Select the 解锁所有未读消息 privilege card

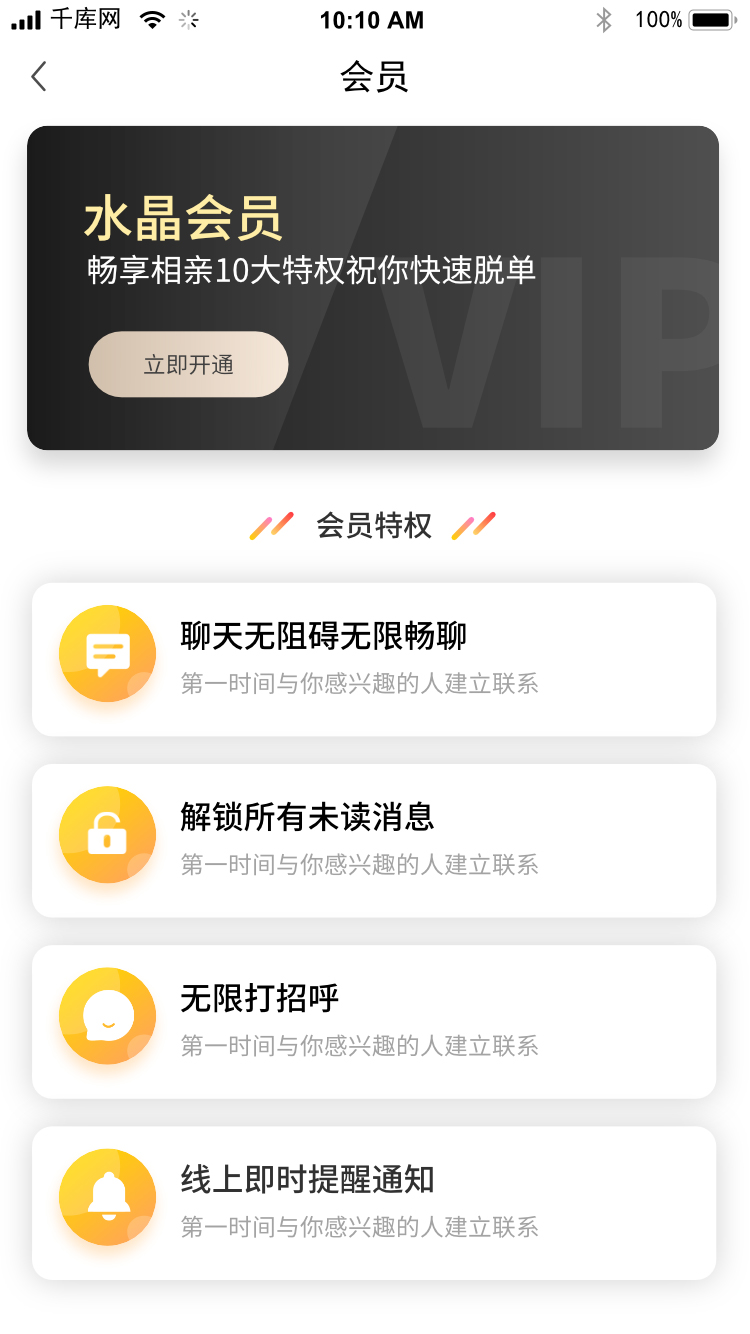click(374, 840)
